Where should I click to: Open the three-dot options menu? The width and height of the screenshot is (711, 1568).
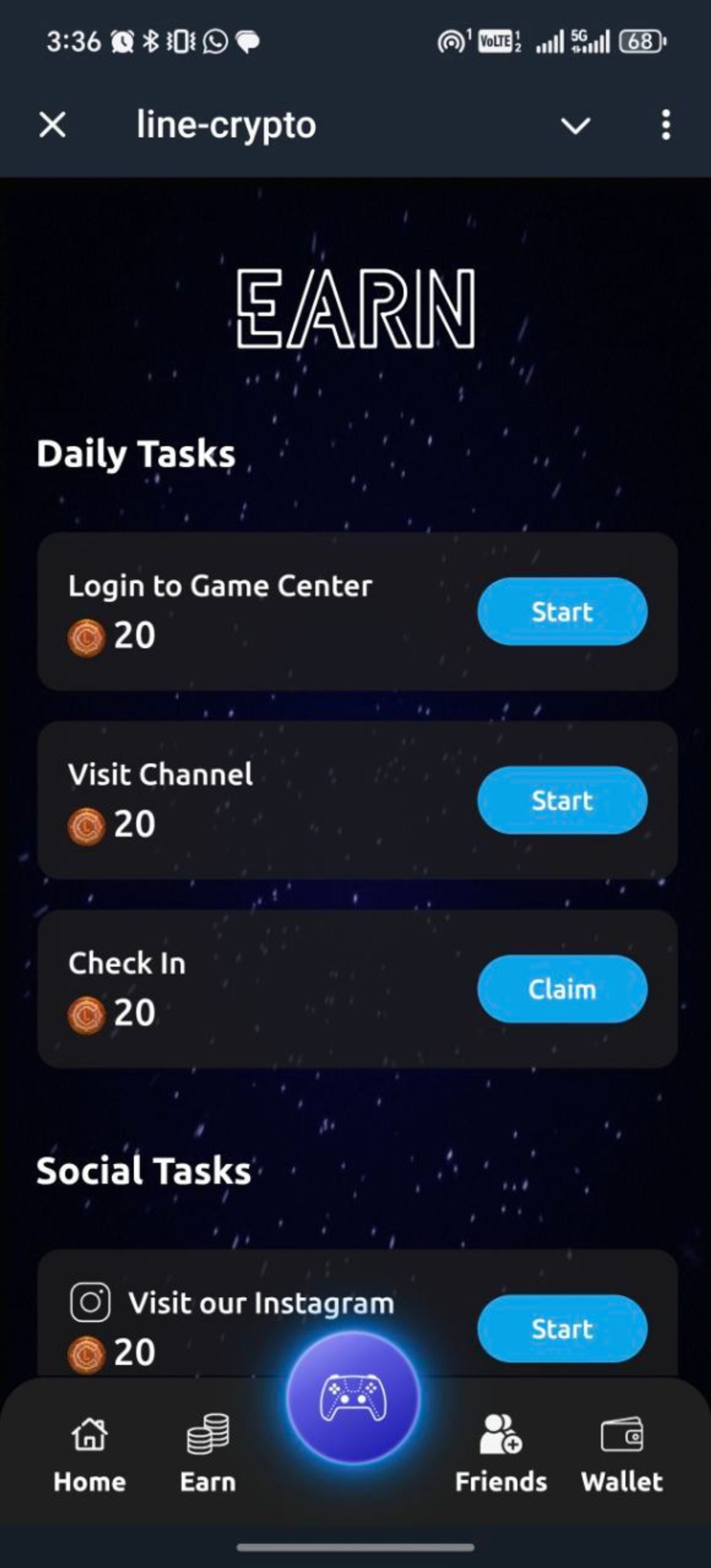(666, 125)
